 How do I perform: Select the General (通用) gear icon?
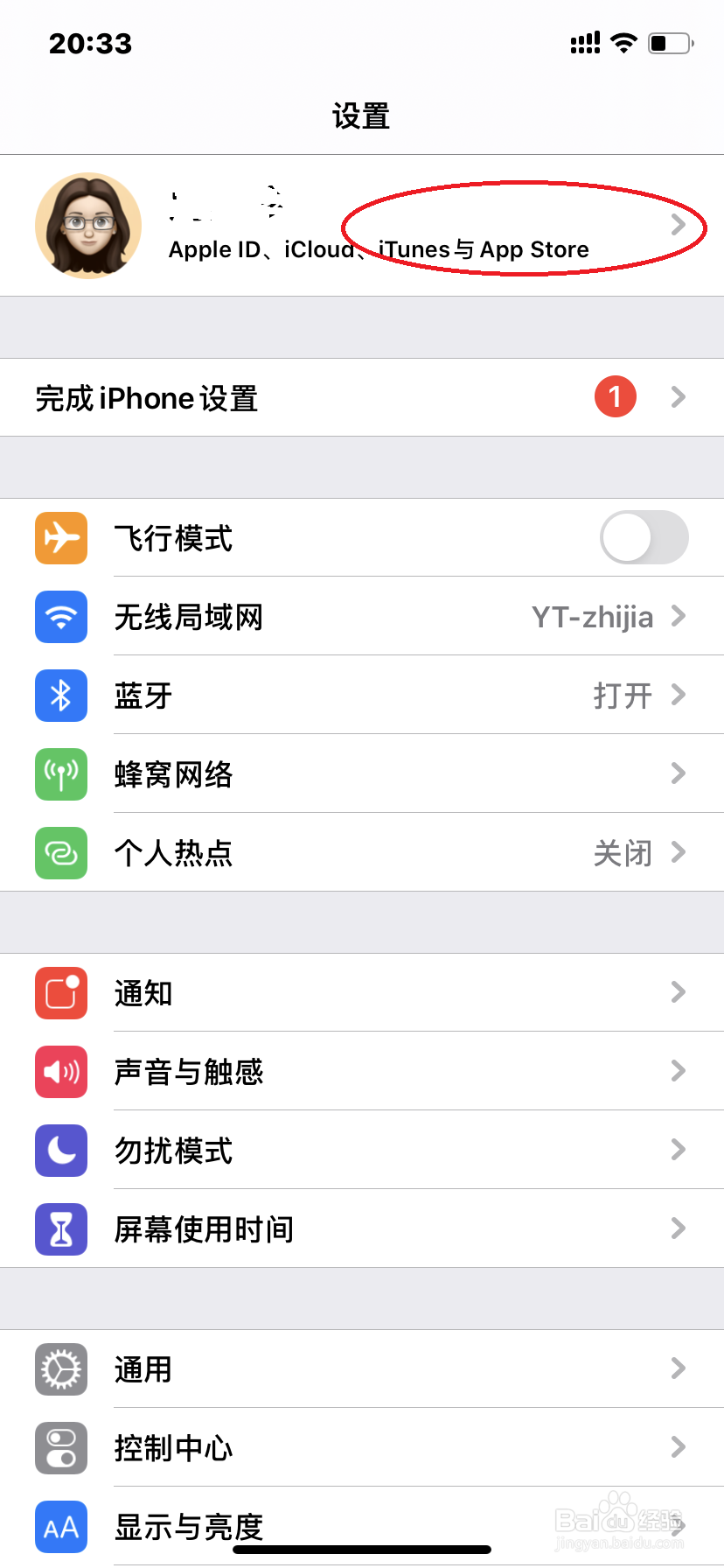[60, 1368]
